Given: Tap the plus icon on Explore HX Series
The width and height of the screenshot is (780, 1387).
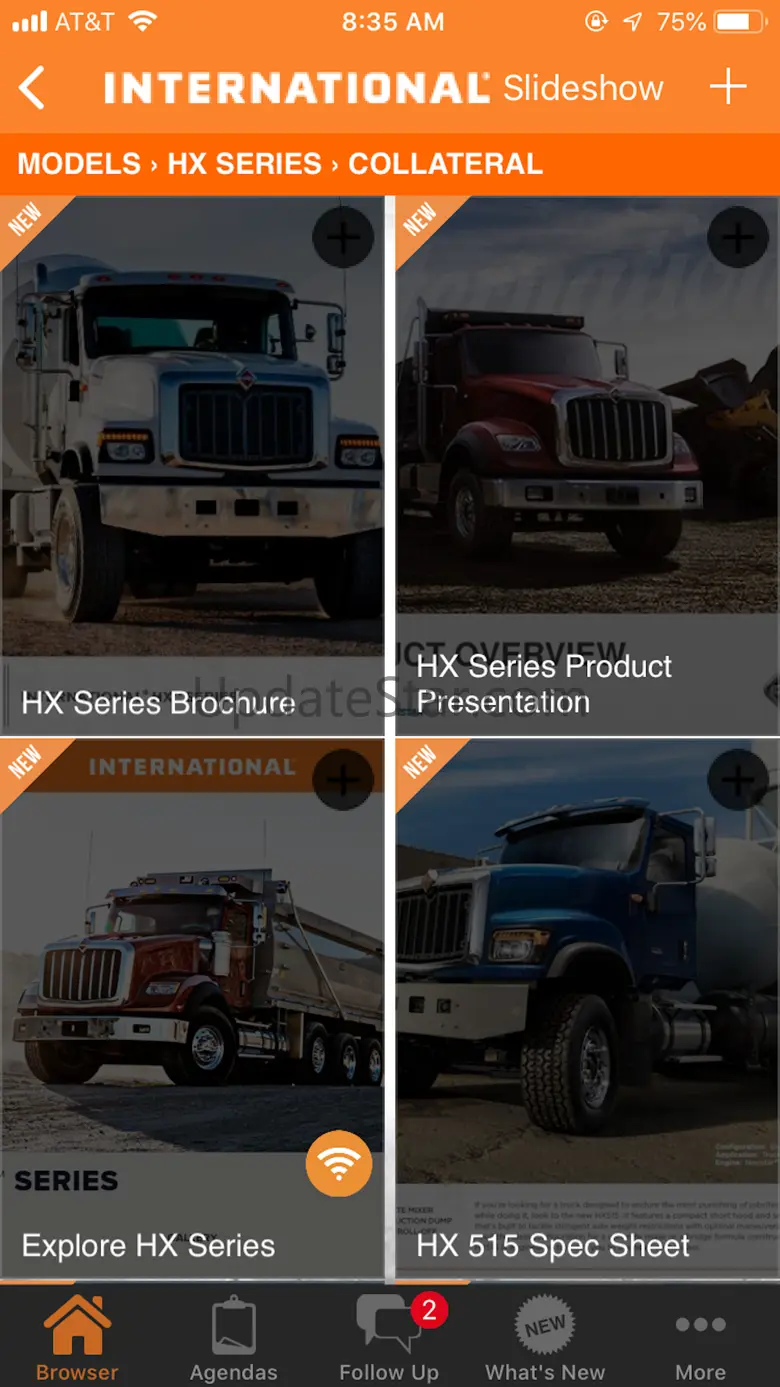Looking at the screenshot, I should pos(343,780).
